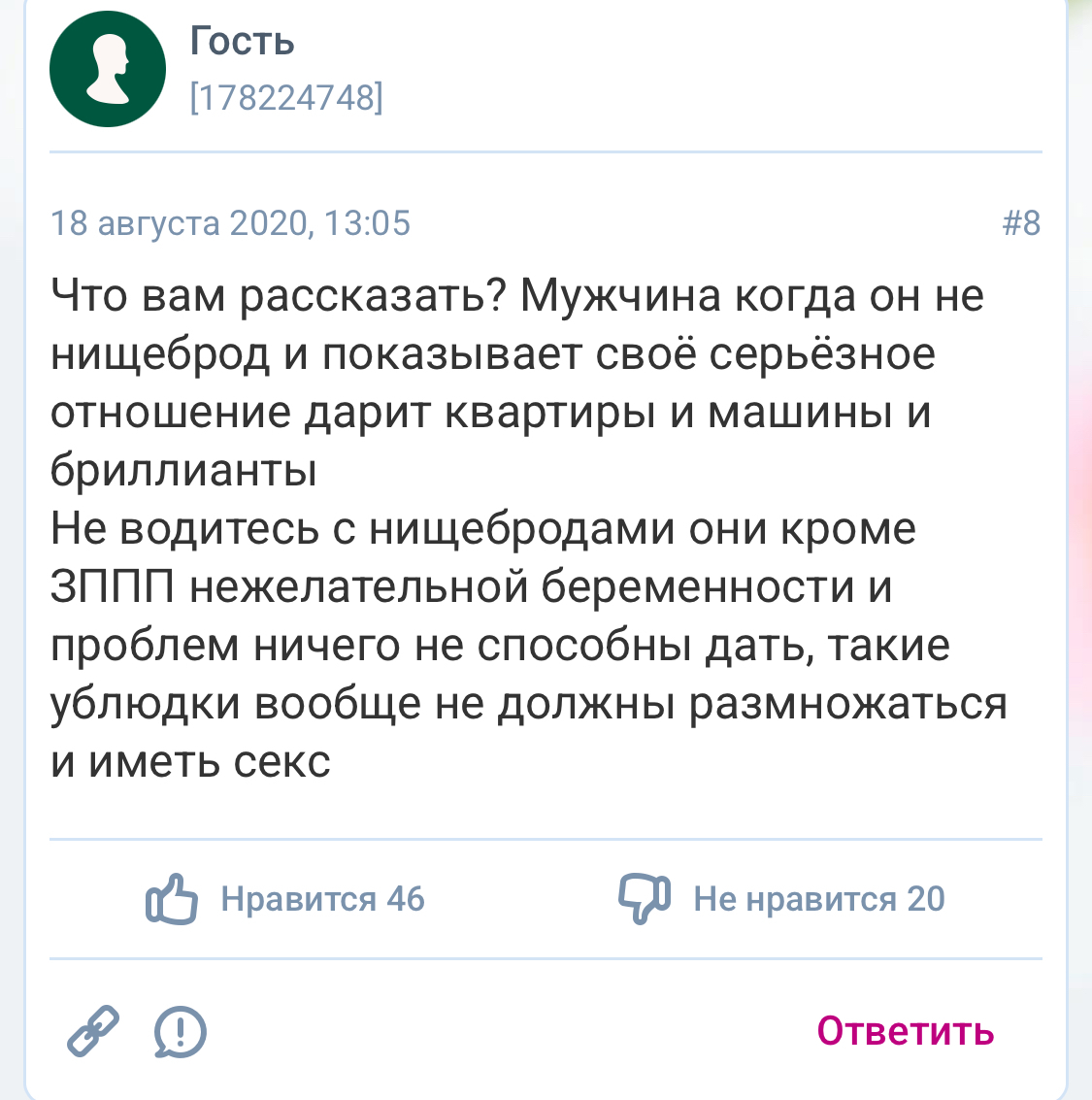The height and width of the screenshot is (1100, 1092).
Task: Like the comment with 46 likes
Action: [x=284, y=899]
